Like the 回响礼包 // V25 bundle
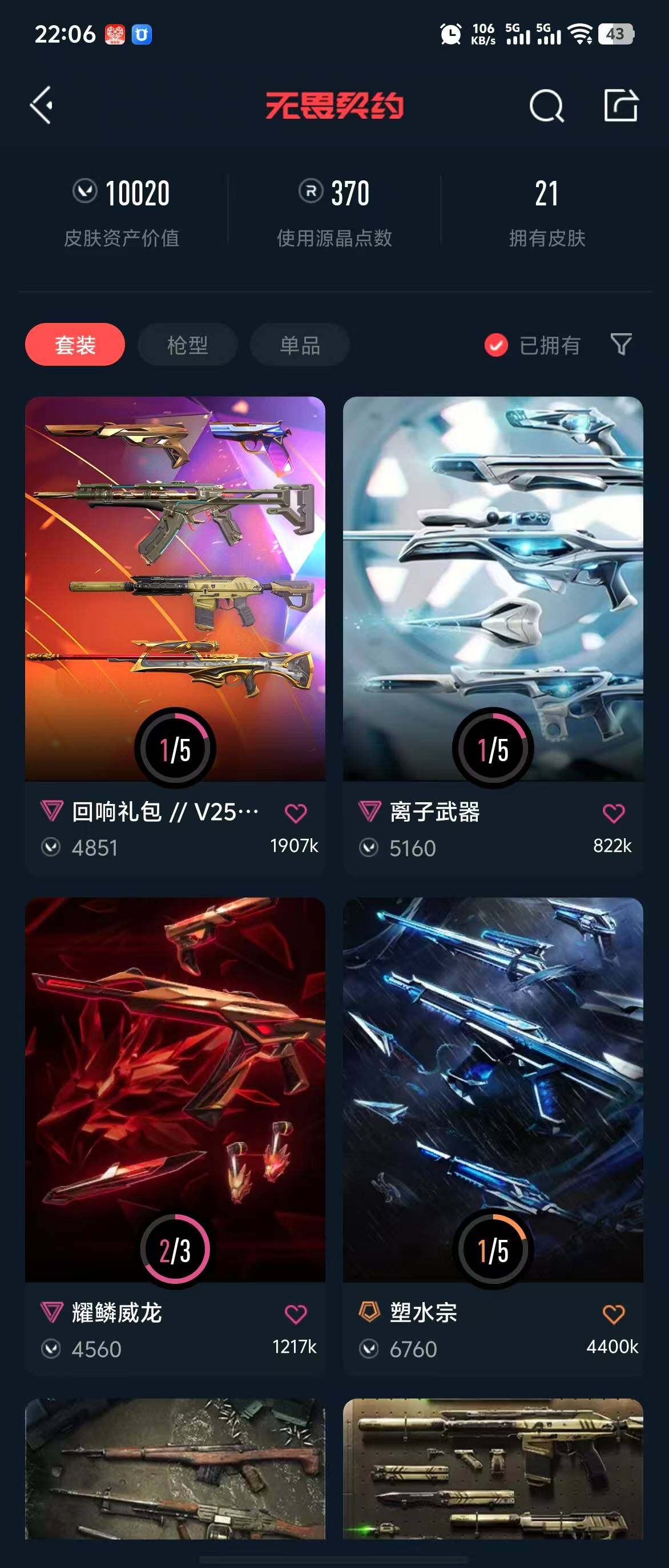 (x=296, y=813)
